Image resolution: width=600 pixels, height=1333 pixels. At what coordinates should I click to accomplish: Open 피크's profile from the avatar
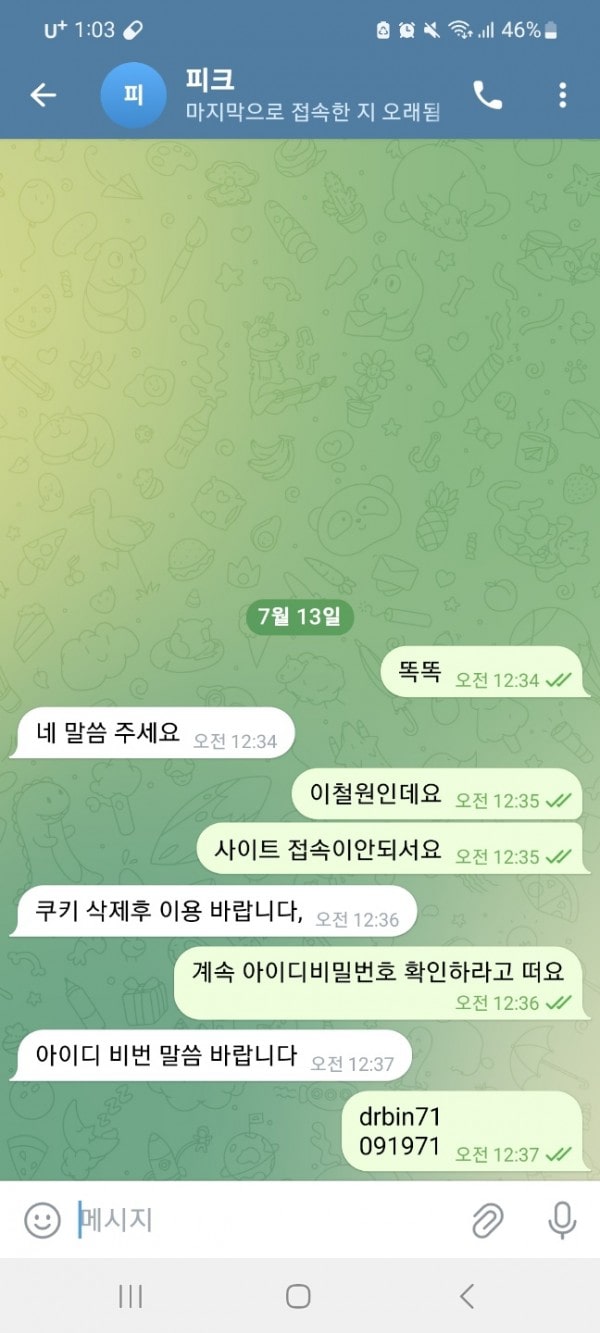point(135,96)
